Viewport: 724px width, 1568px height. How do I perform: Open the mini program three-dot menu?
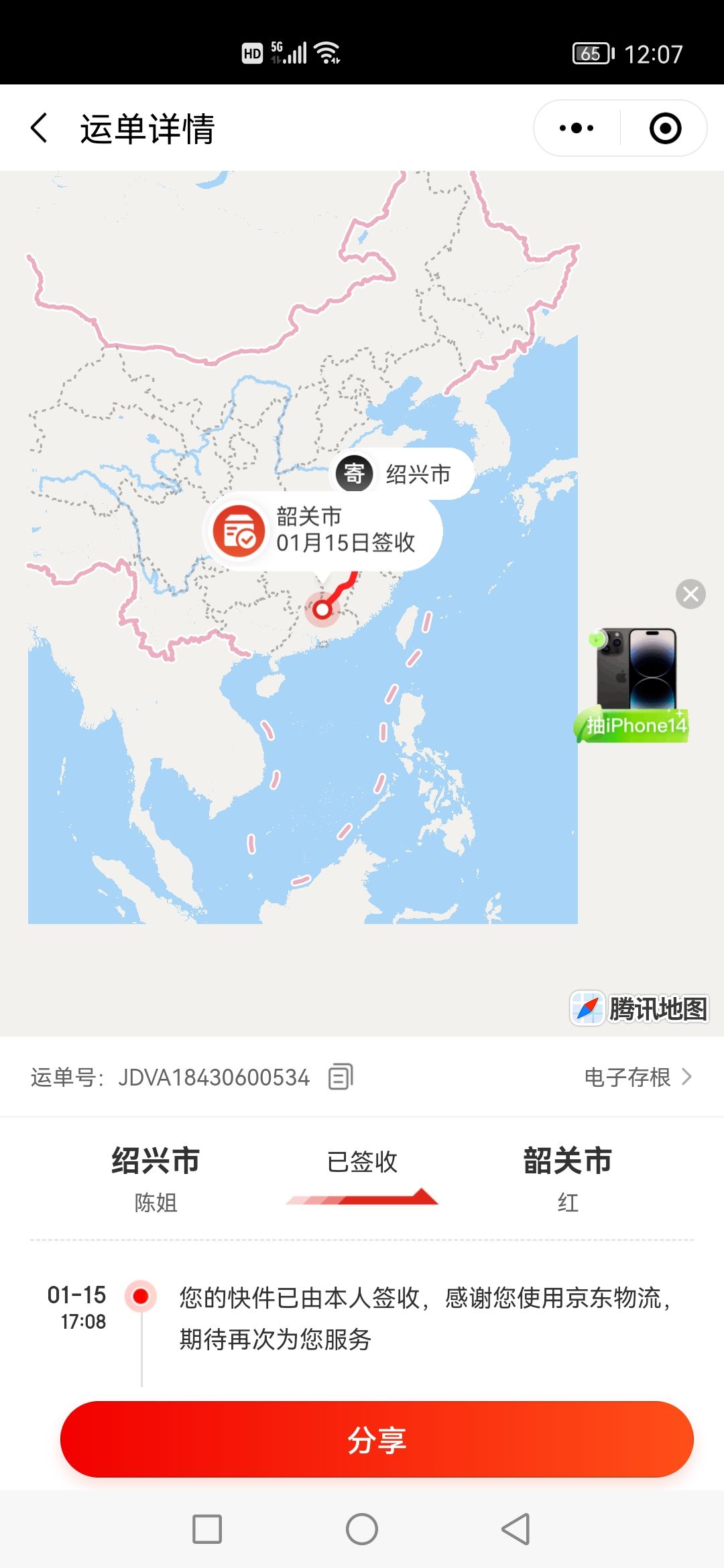coord(577,128)
